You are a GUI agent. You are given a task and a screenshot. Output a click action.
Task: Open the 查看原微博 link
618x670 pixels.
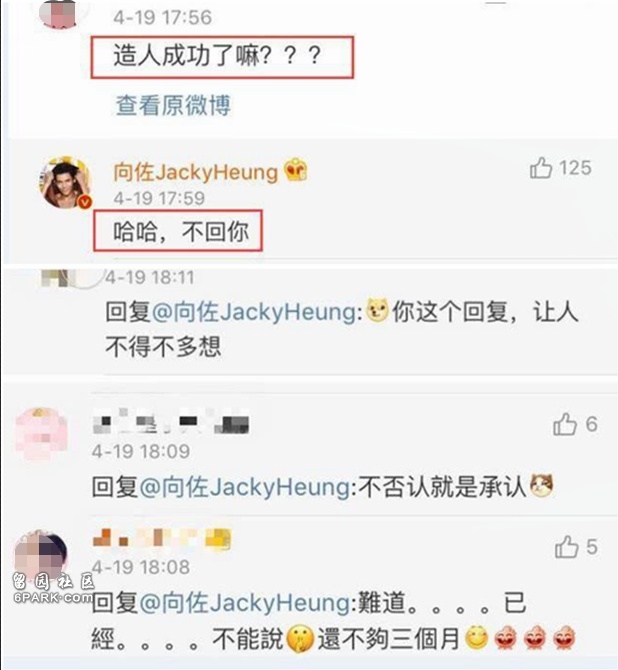pos(173,106)
